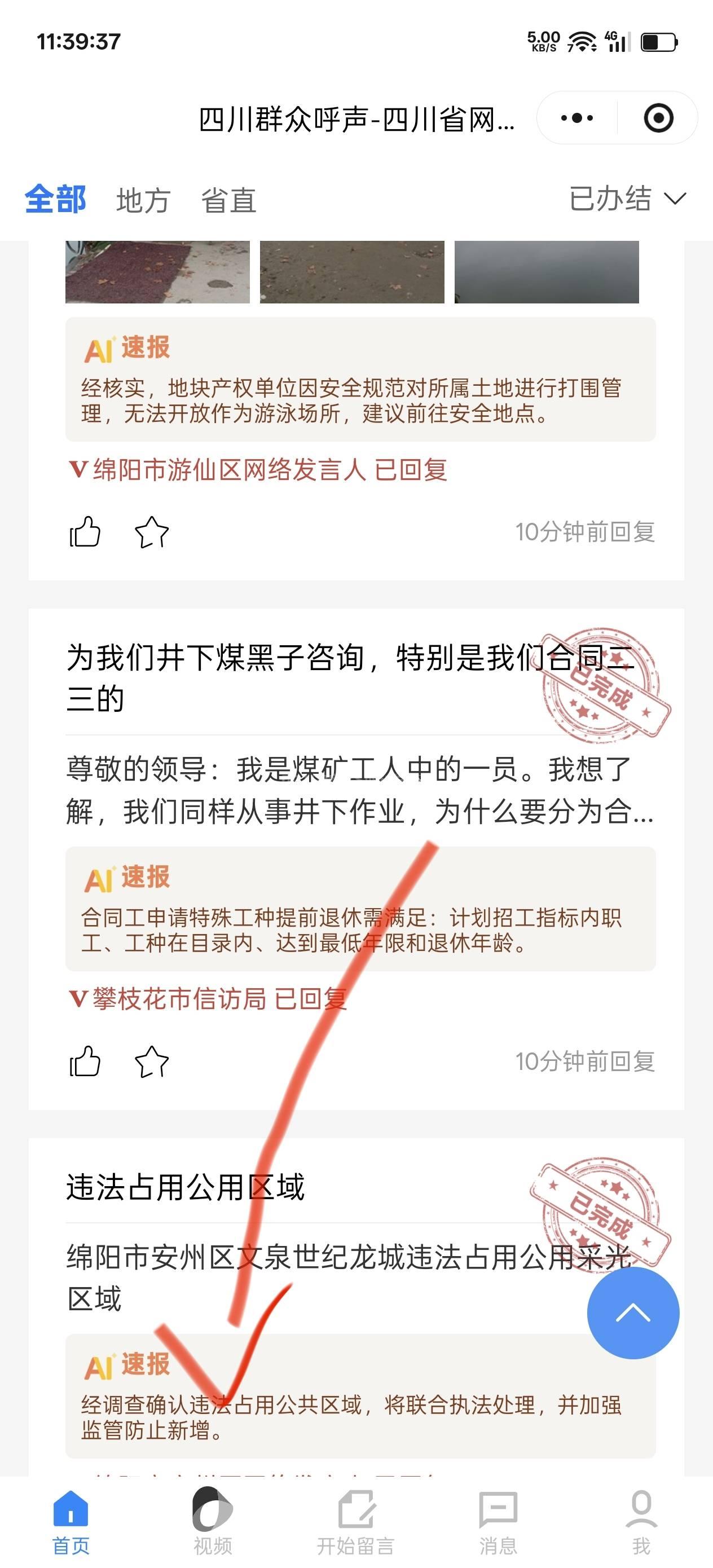Close the mini program with the circle button

tap(658, 118)
